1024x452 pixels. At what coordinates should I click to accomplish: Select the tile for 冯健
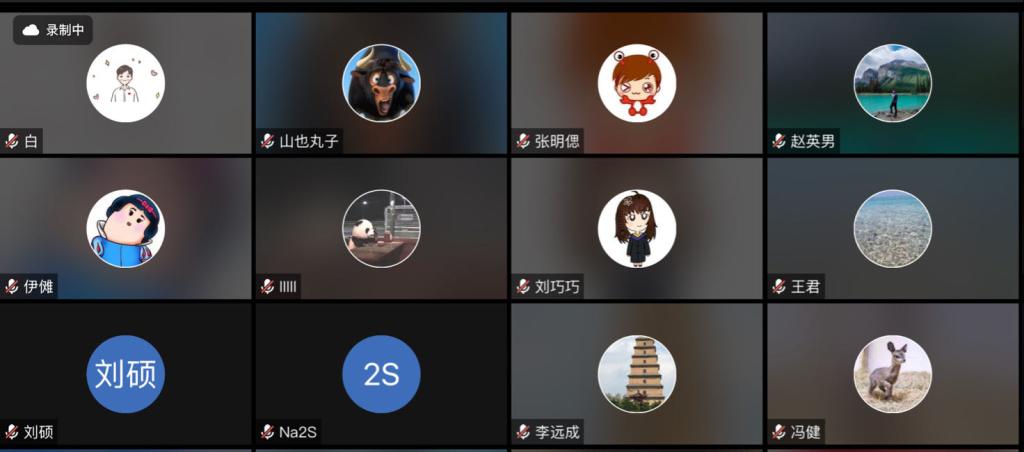[x=893, y=374]
